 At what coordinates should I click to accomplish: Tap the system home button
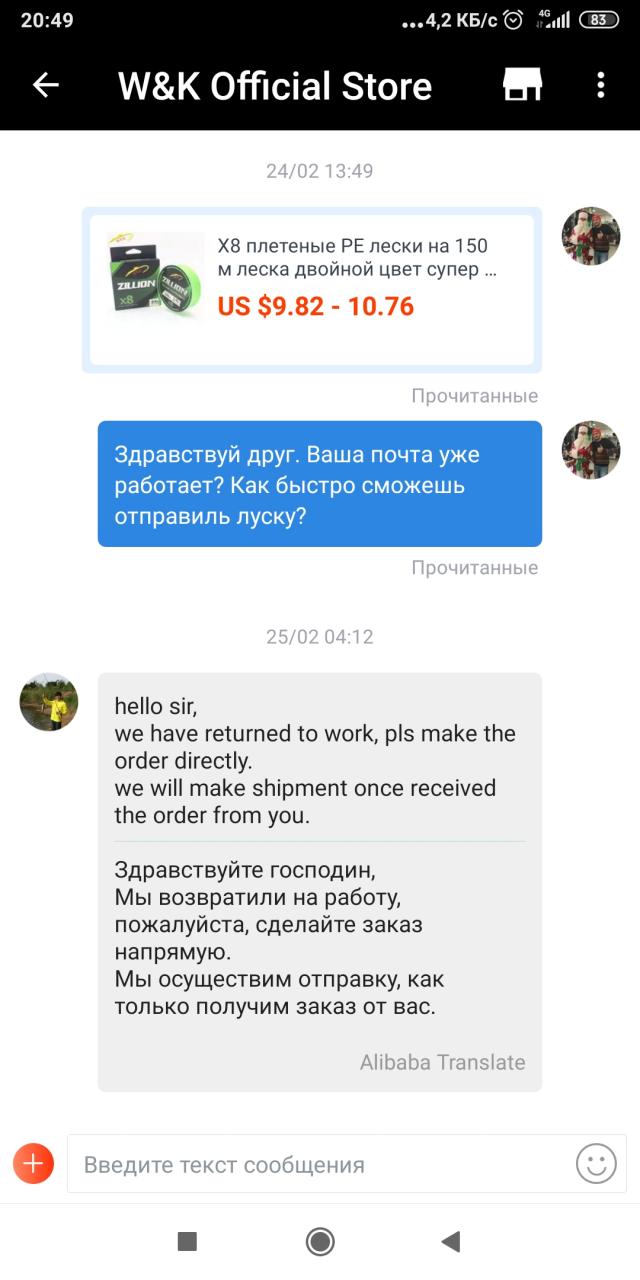point(320,1242)
